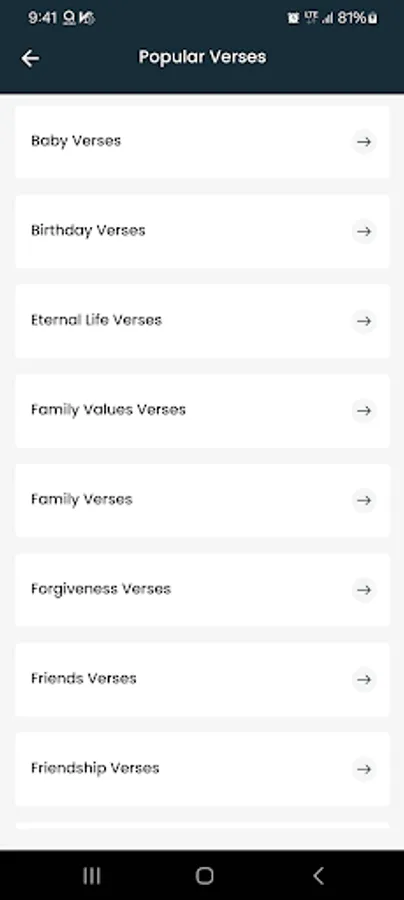Image resolution: width=404 pixels, height=900 pixels.
Task: Tap the system home button
Action: click(204, 876)
